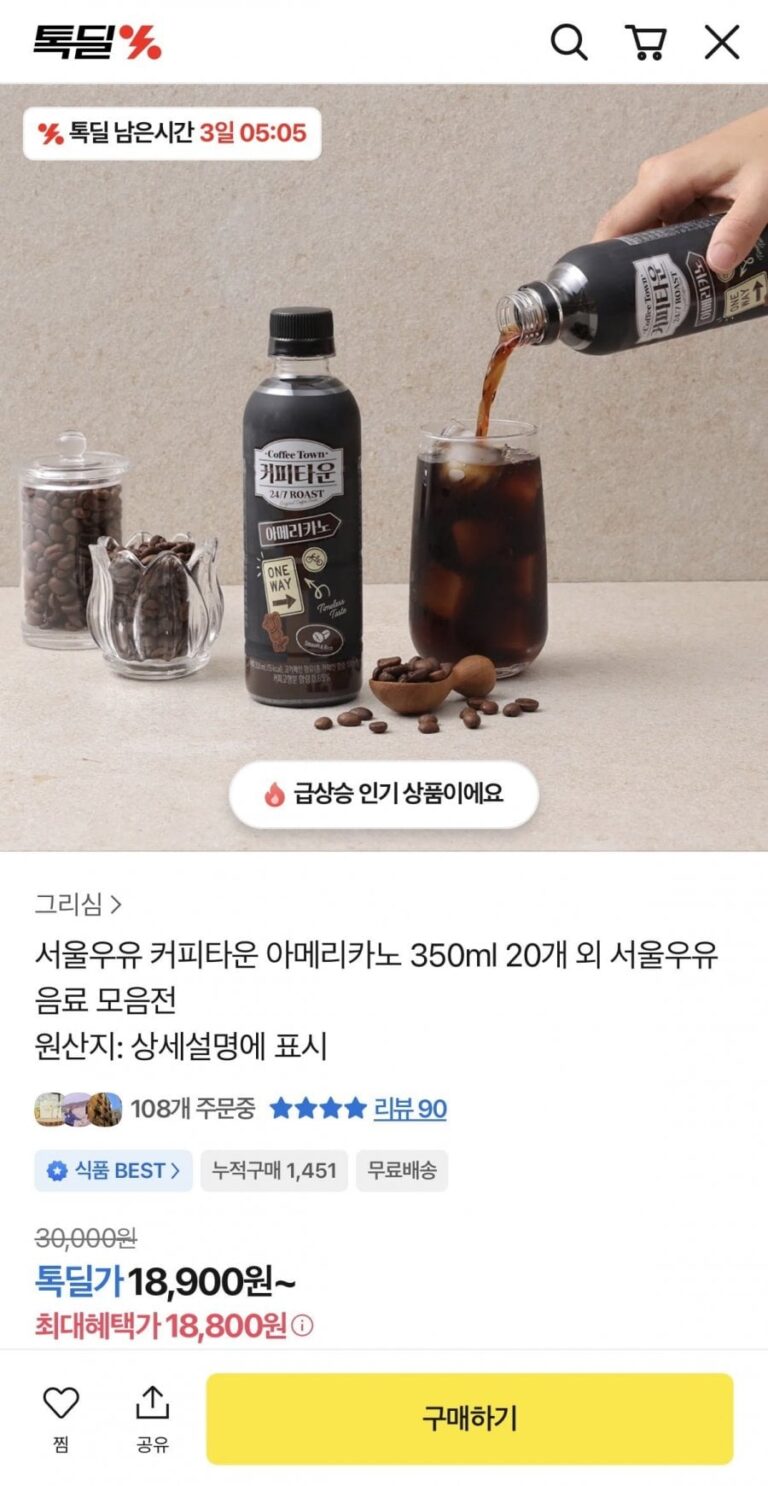Go to the 톡딜 home logo
The height and width of the screenshot is (1486, 768).
click(x=97, y=42)
